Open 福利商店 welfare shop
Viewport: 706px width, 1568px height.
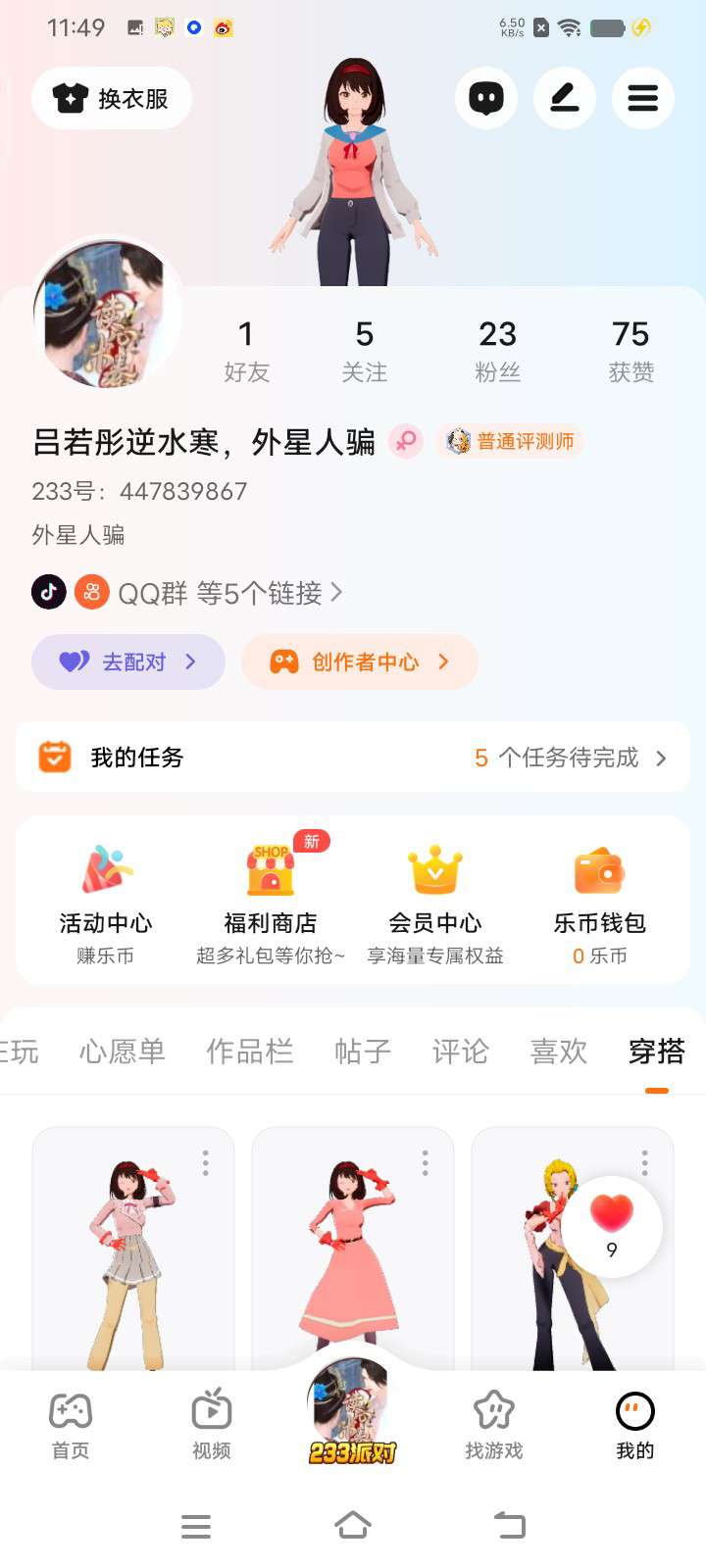coord(271,900)
